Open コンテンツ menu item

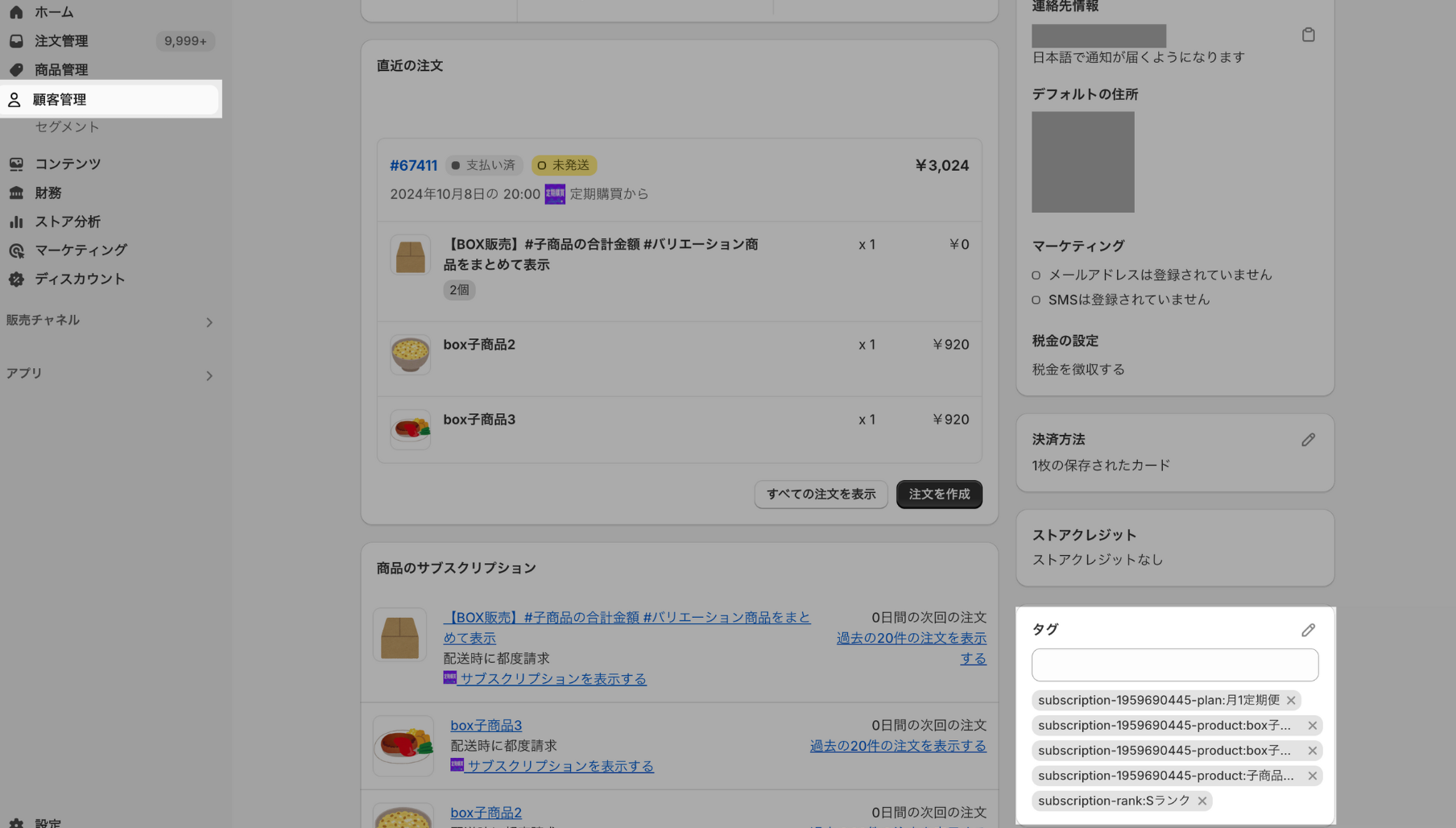click(x=68, y=164)
